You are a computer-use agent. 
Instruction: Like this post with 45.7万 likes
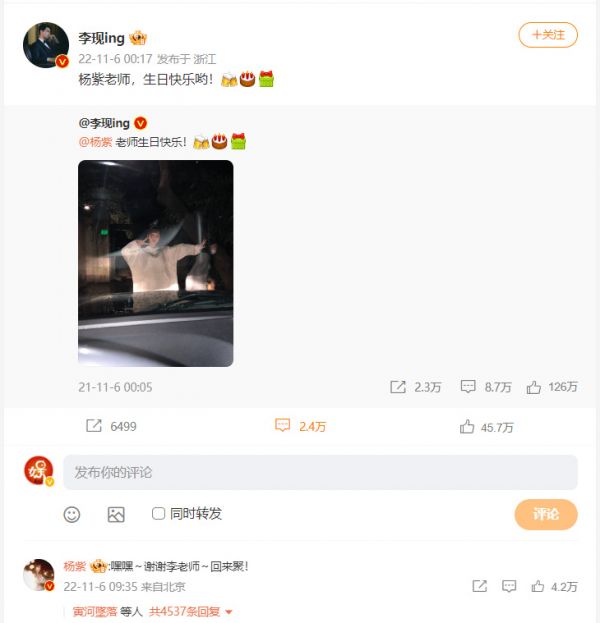point(486,426)
